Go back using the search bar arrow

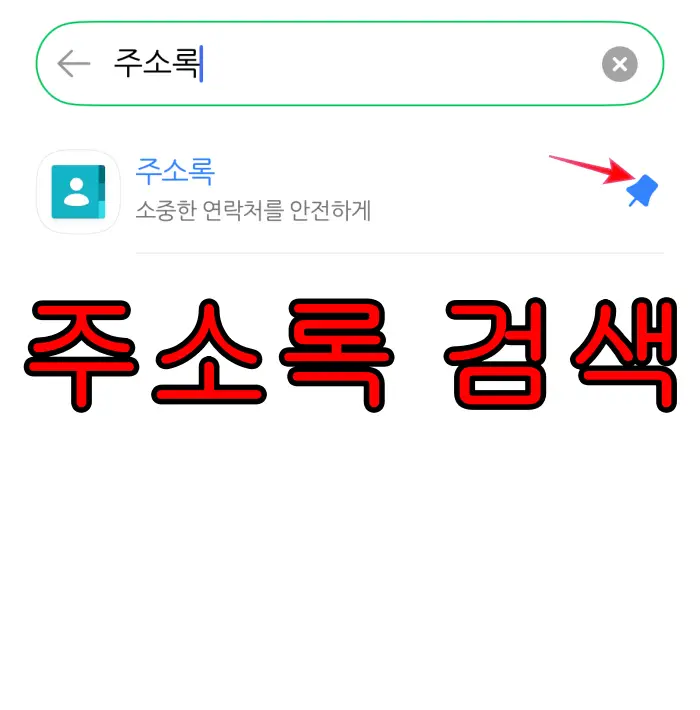[73, 64]
